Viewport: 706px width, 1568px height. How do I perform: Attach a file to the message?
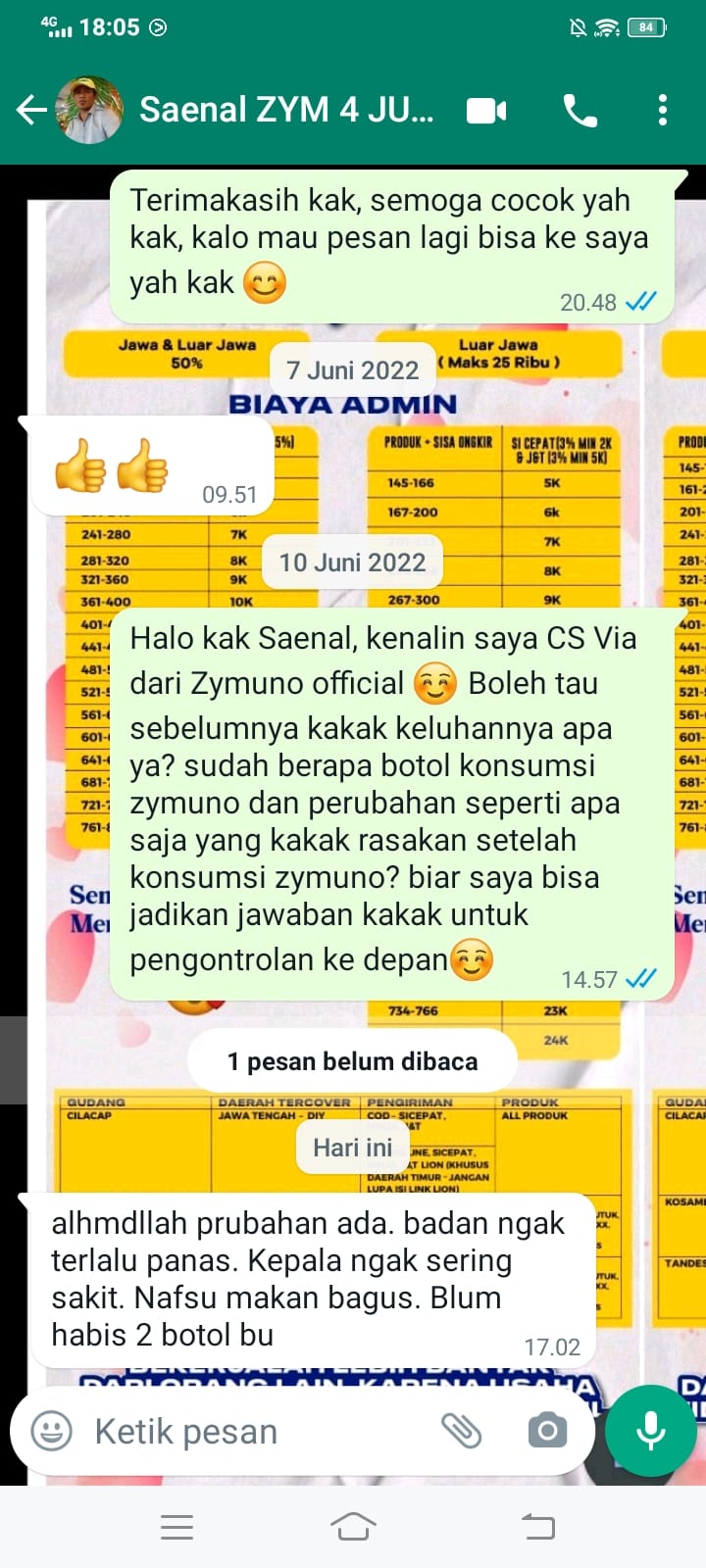tap(461, 1431)
